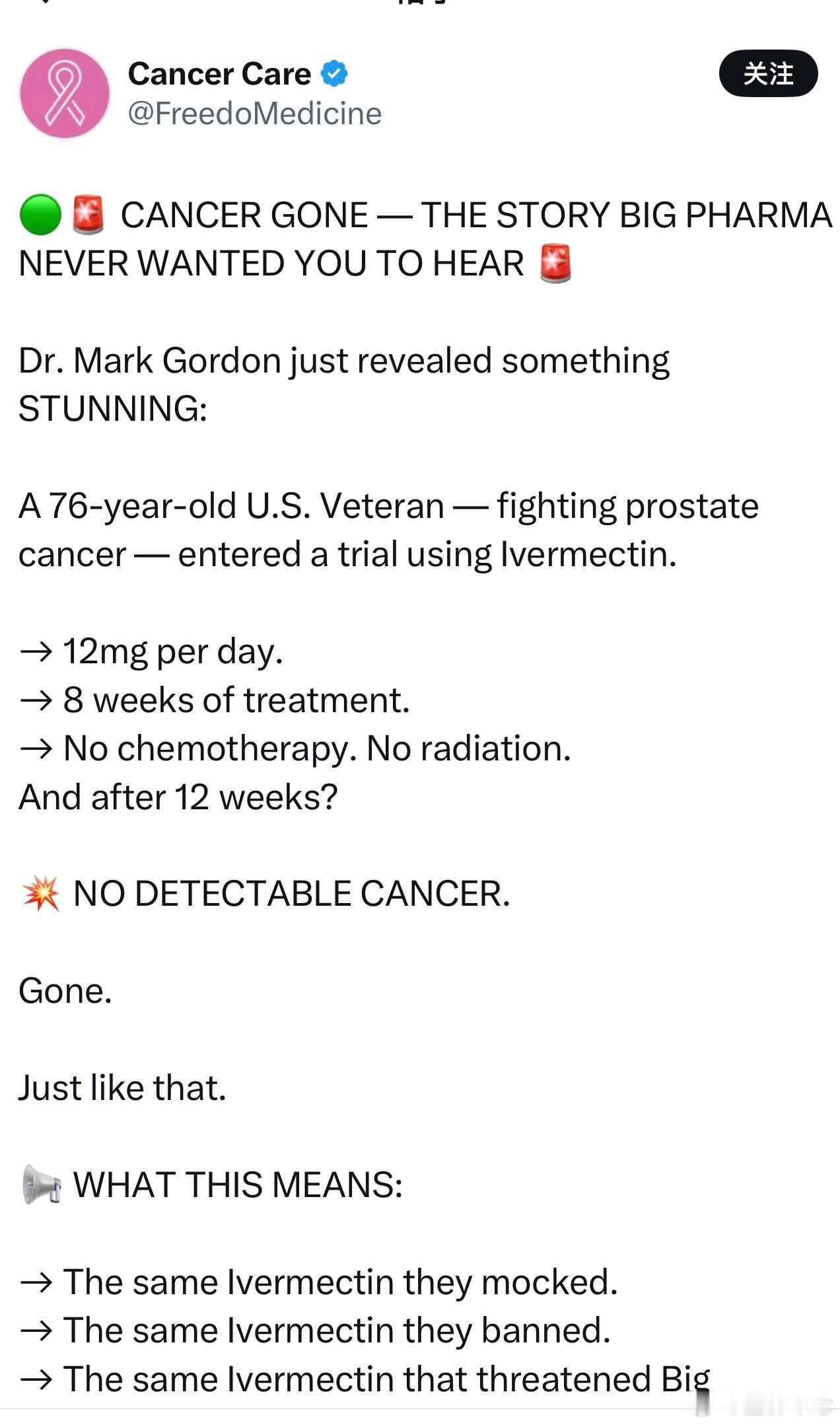The width and height of the screenshot is (840, 1425).
Task: Open Cancer Care's profile picture
Action: point(65,93)
